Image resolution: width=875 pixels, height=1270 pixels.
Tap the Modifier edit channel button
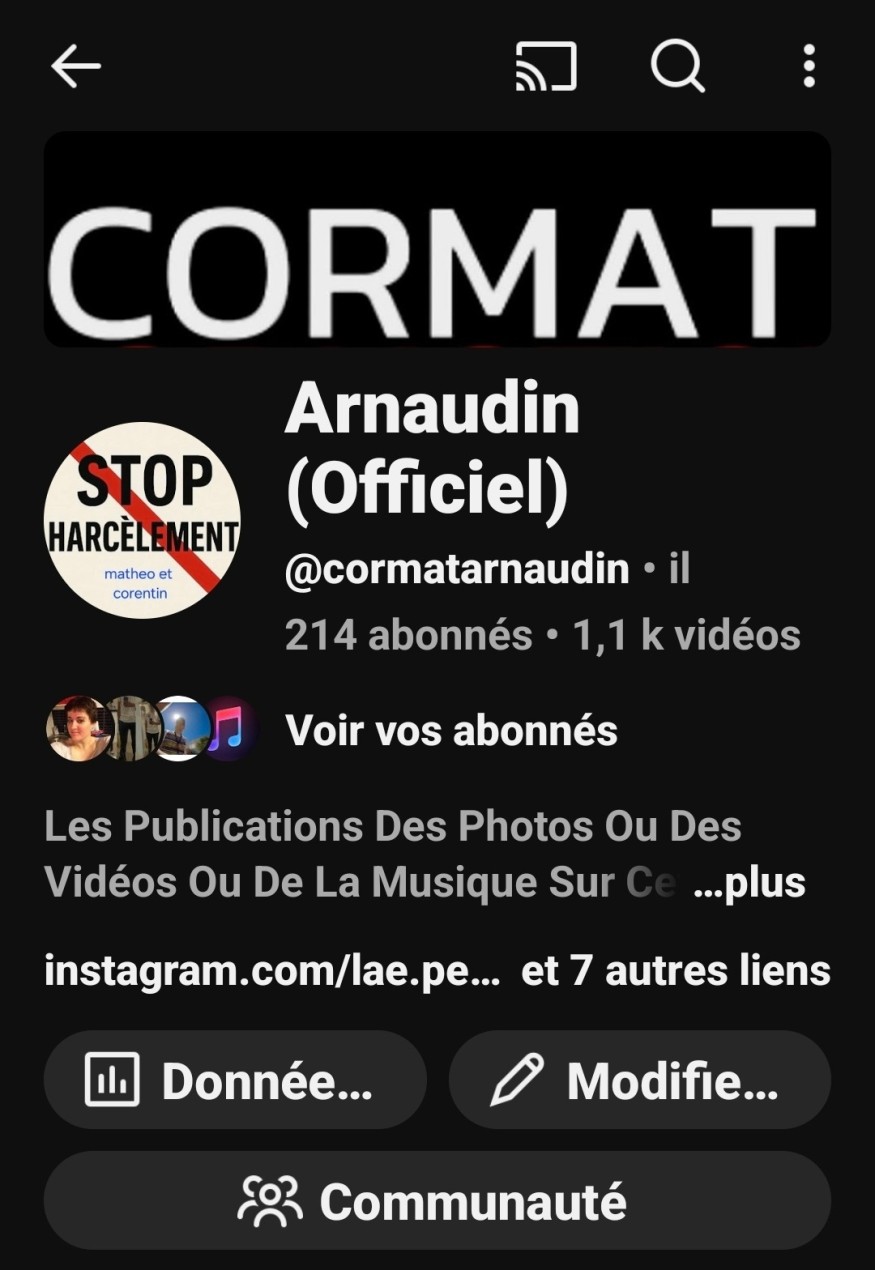click(640, 1080)
